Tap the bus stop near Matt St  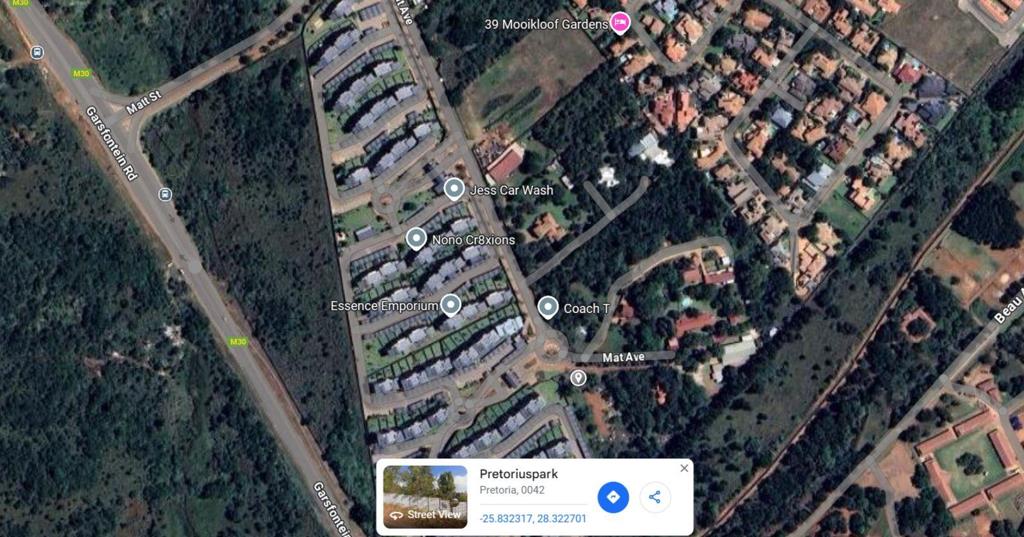point(164,194)
